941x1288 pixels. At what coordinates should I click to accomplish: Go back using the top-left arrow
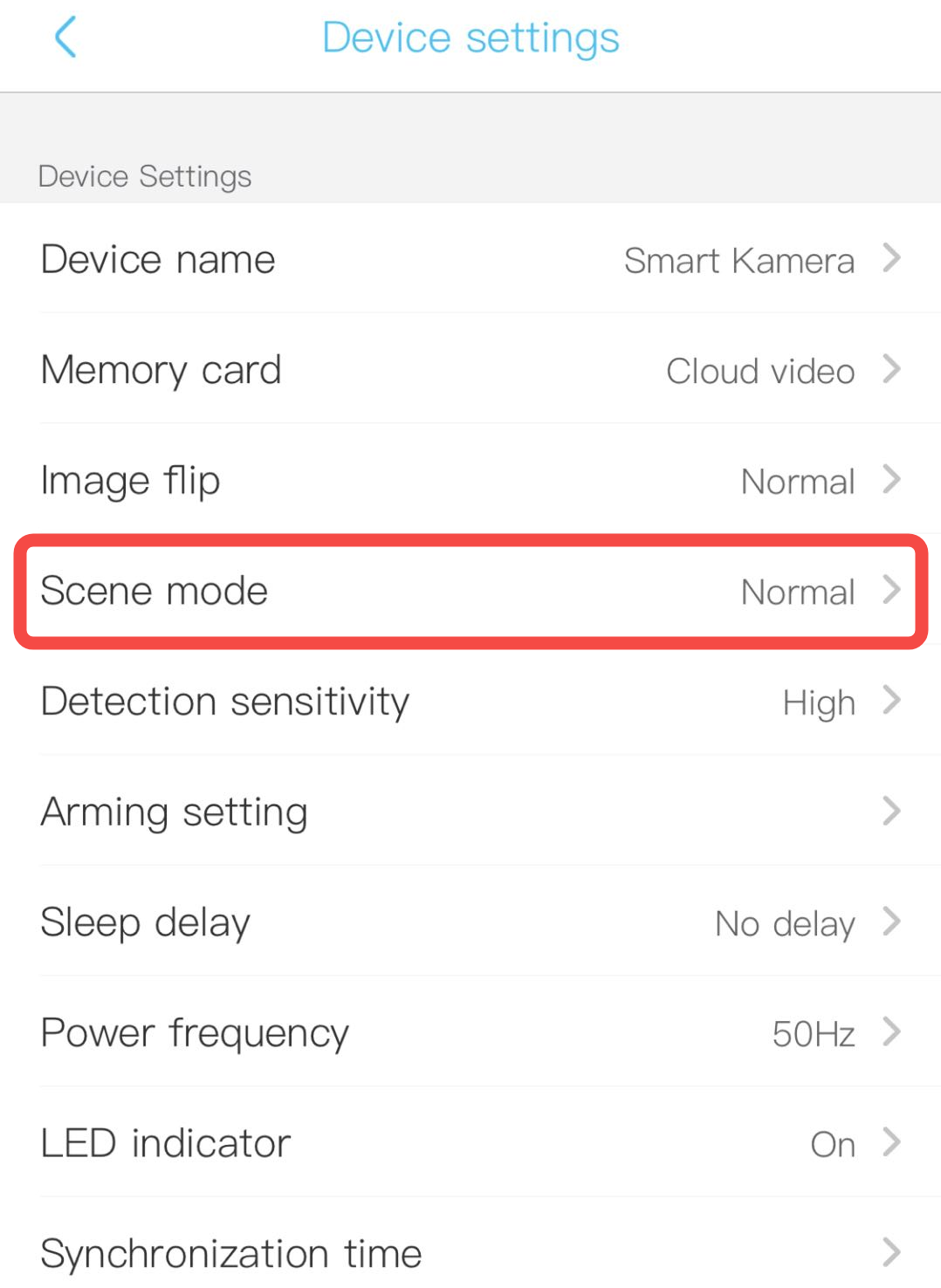click(x=65, y=38)
